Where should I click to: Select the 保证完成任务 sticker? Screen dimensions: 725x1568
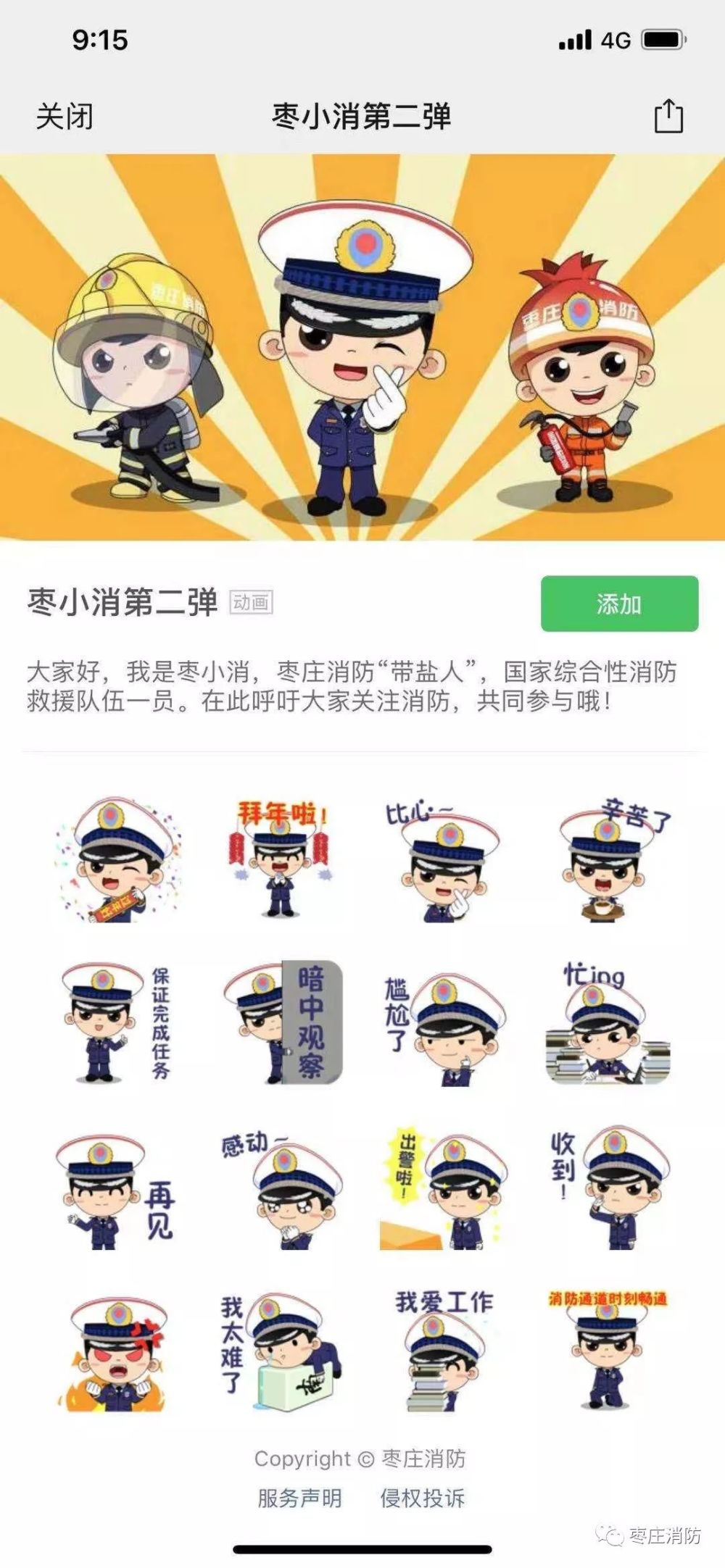[x=116, y=1022]
